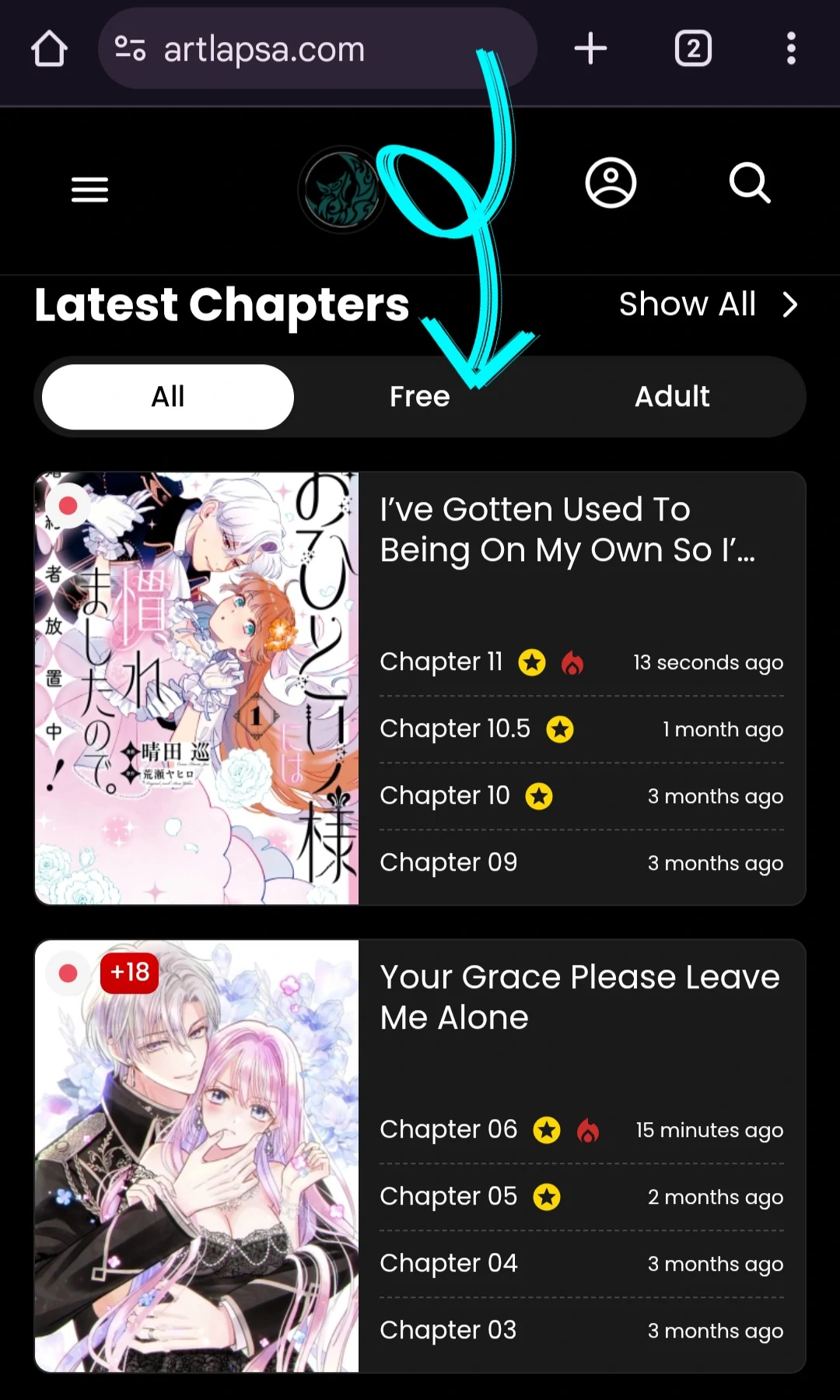Open the site hamburger menu

tap(89, 189)
